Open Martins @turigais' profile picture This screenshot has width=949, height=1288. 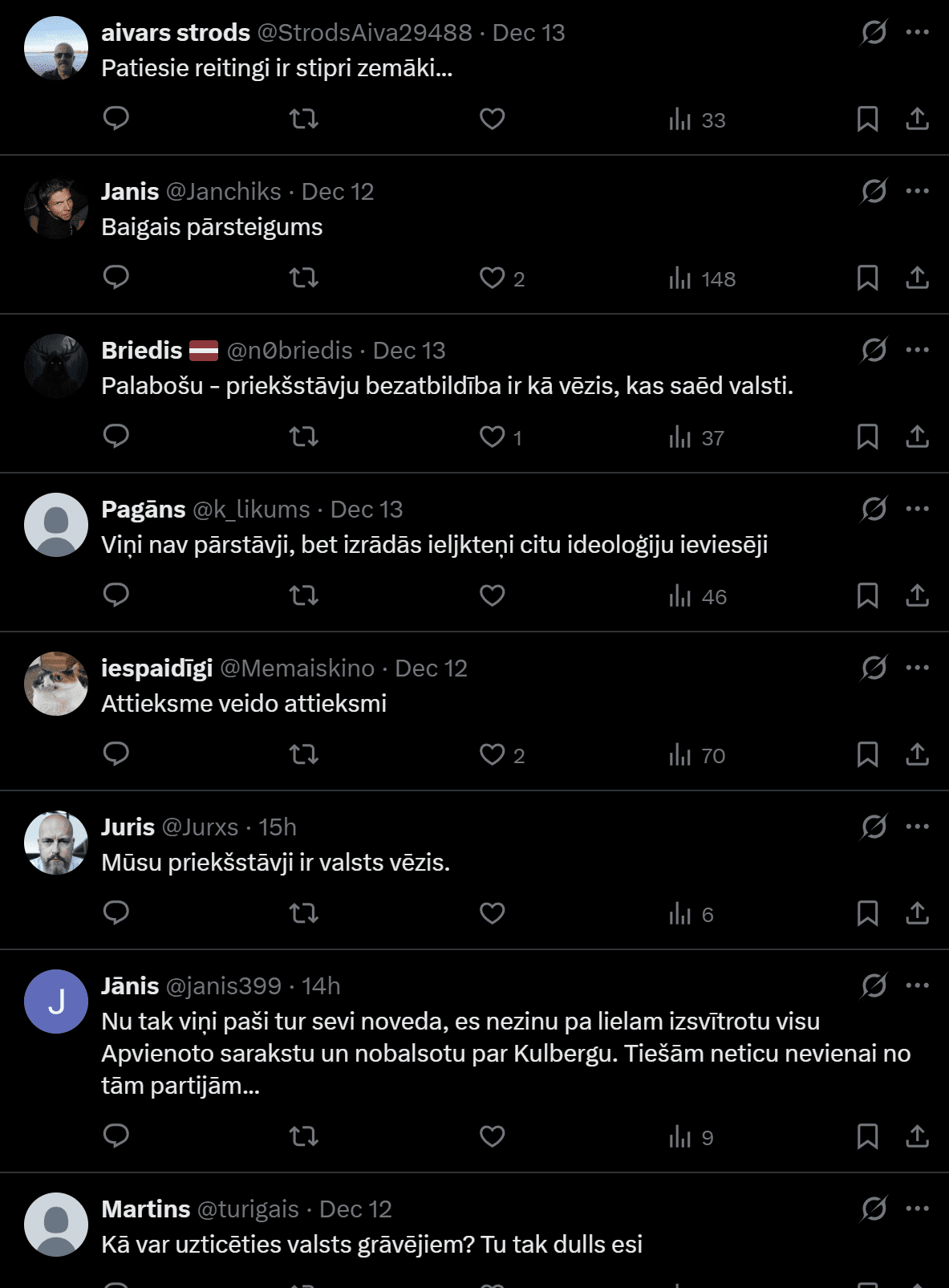pos(56,1224)
